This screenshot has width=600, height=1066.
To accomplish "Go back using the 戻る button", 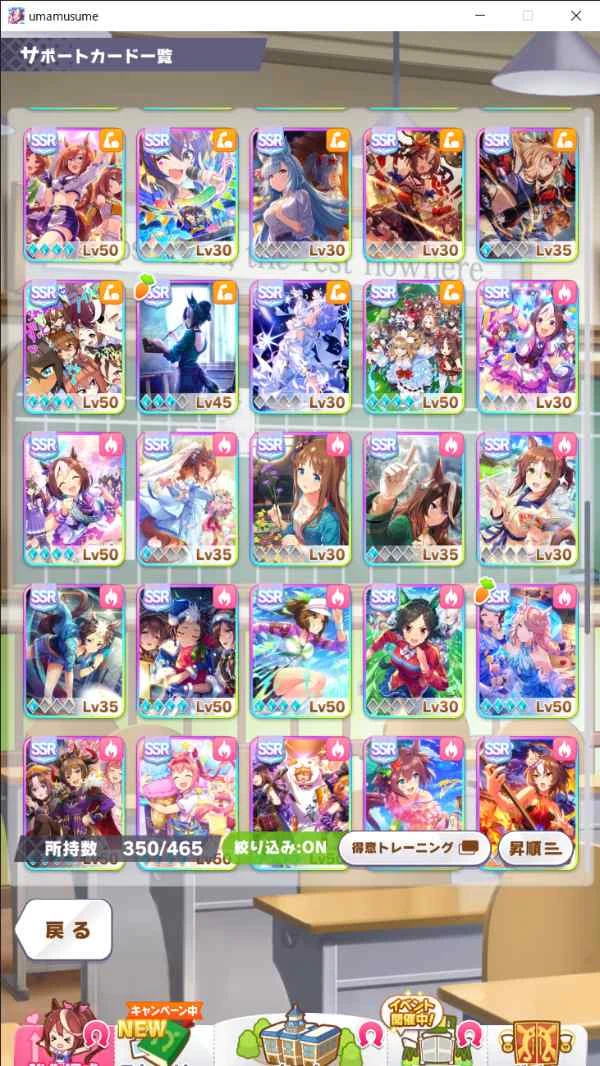I will click(64, 929).
